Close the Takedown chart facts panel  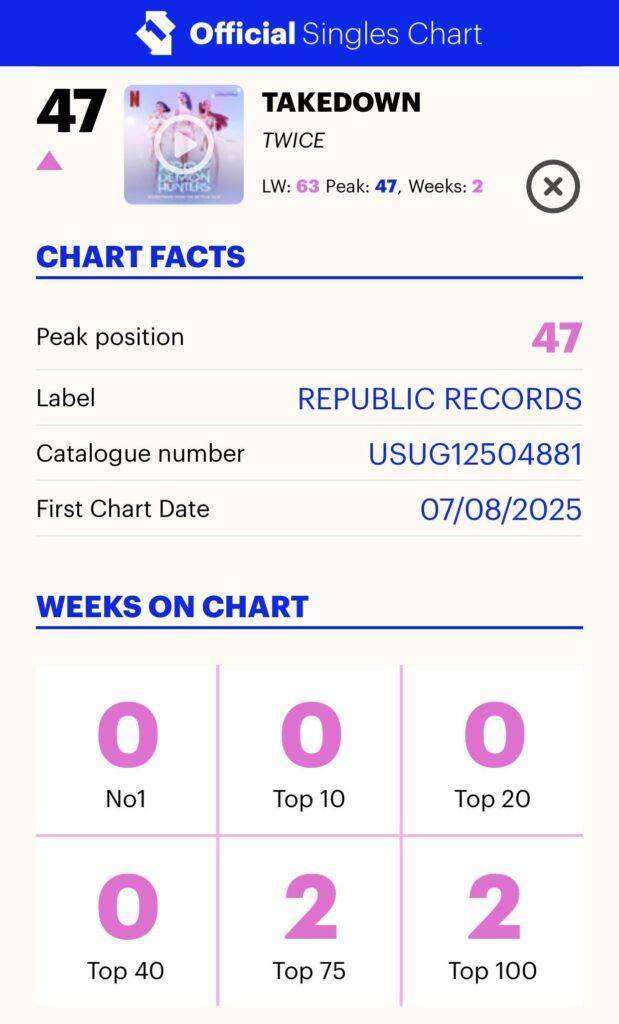[553, 187]
